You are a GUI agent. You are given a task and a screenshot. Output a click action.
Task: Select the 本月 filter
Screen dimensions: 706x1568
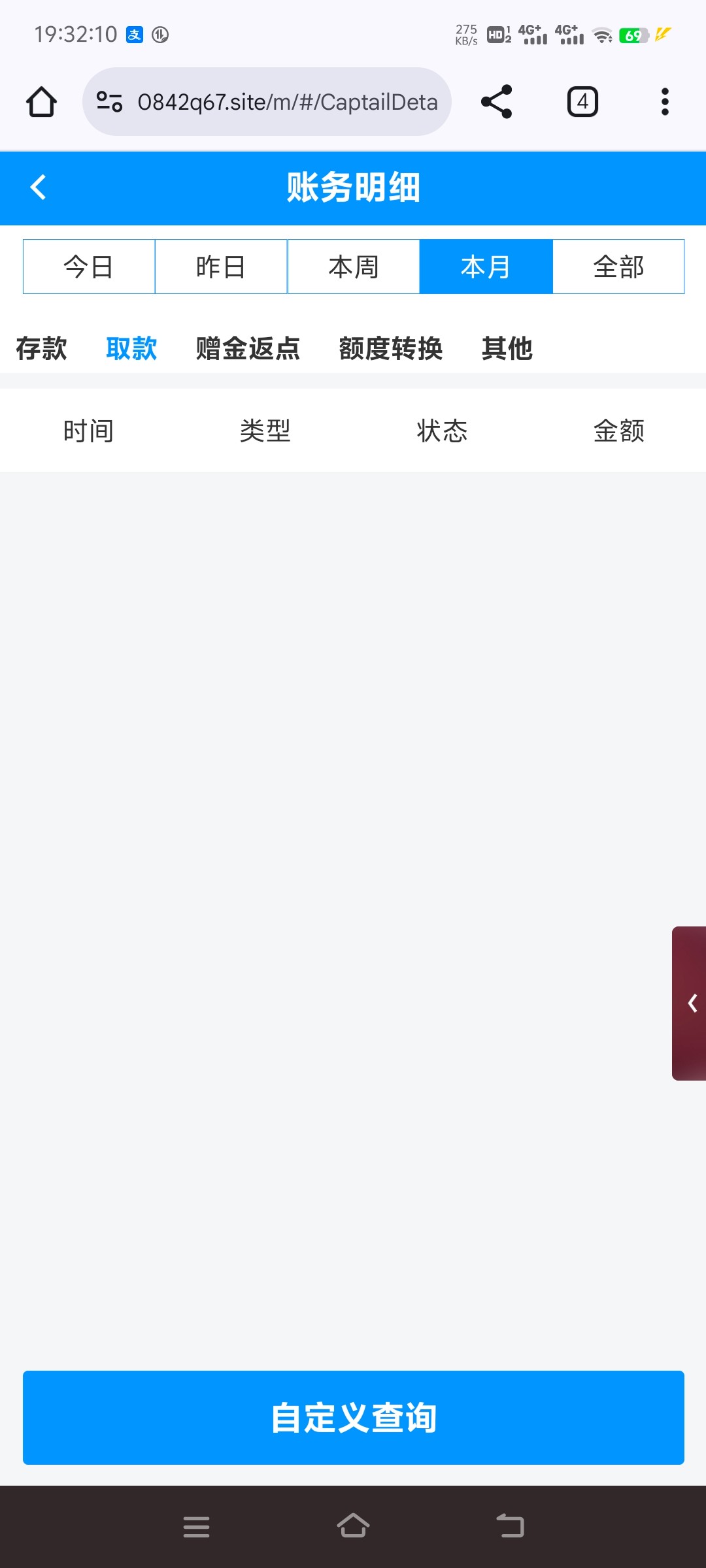pos(486,267)
